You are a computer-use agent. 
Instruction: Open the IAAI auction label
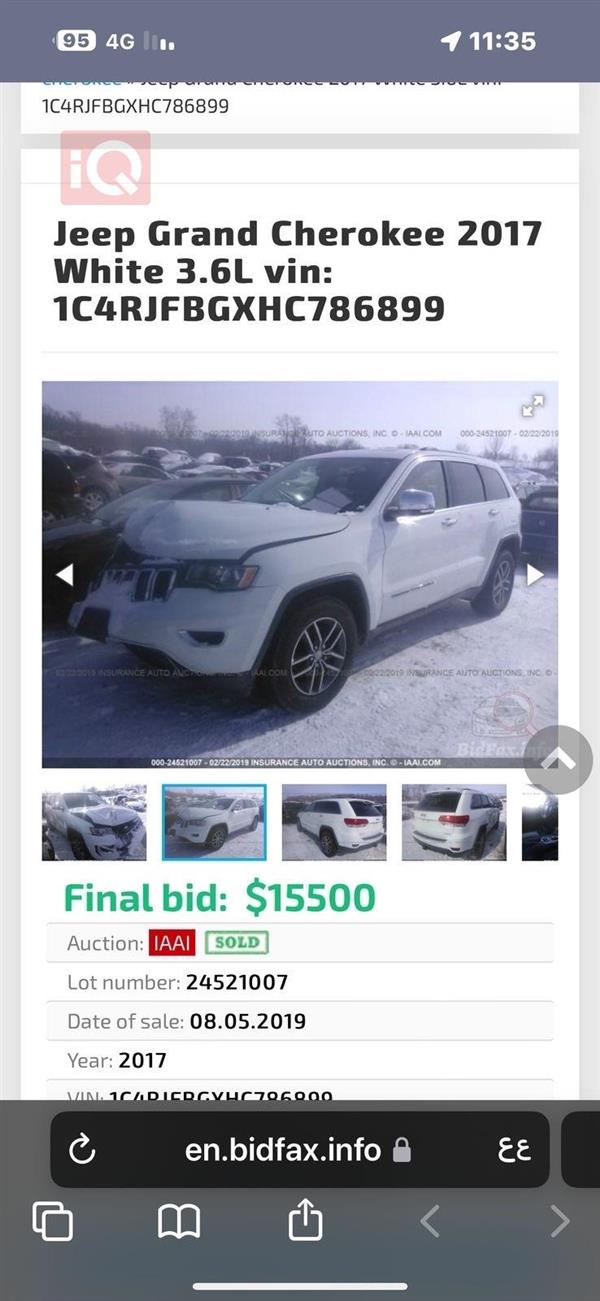172,943
